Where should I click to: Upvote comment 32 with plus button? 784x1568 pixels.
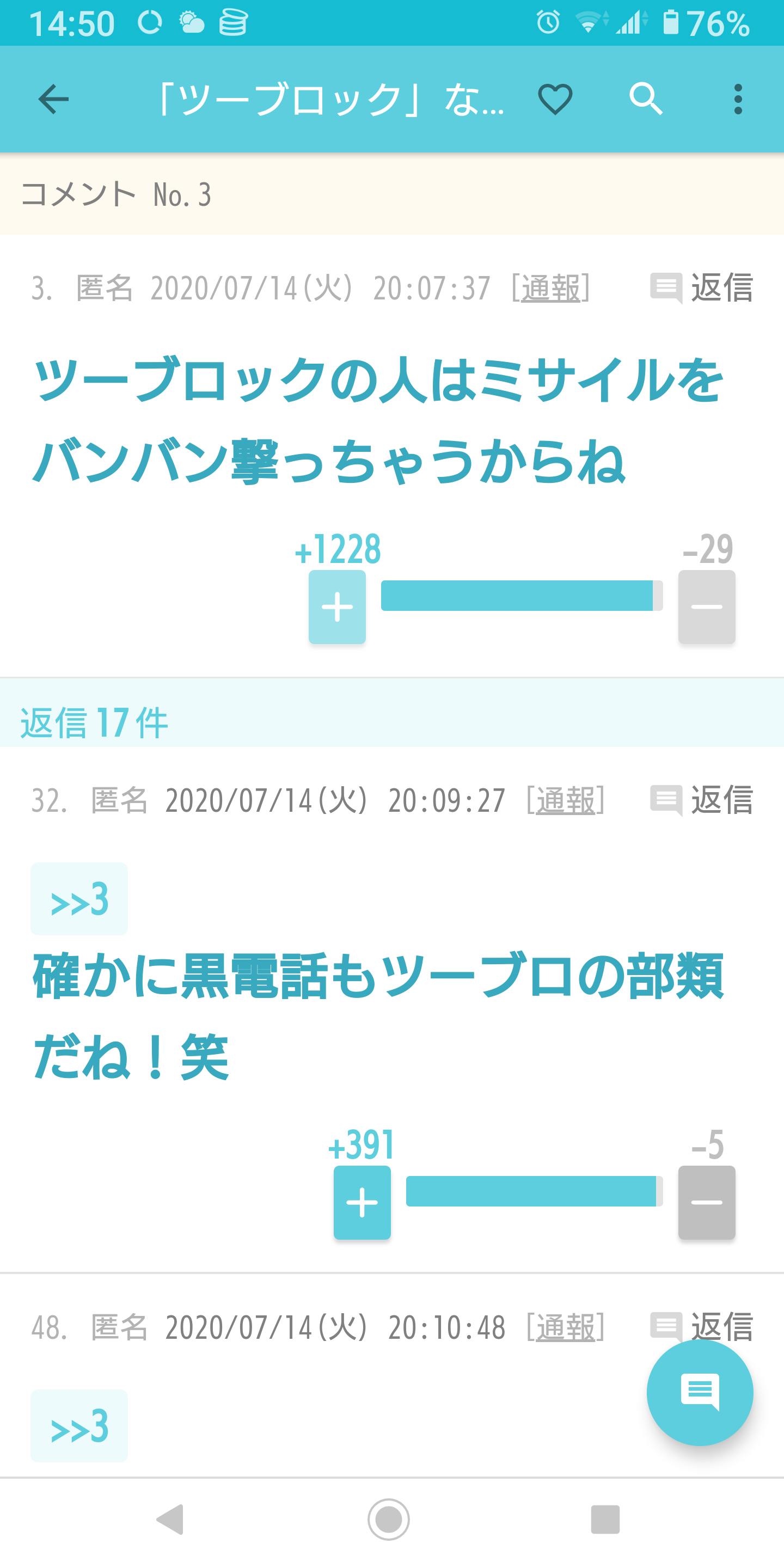click(362, 1203)
